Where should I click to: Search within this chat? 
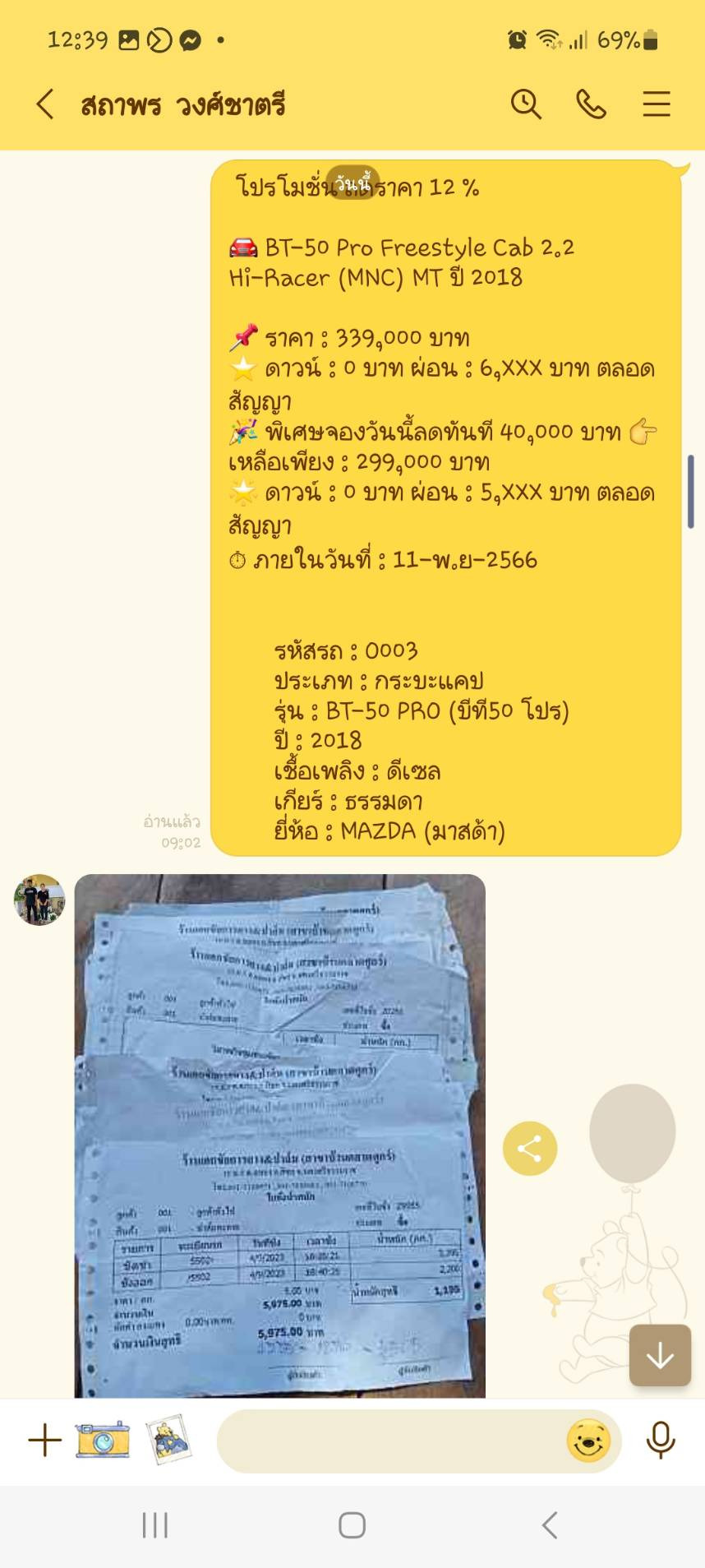tap(526, 104)
